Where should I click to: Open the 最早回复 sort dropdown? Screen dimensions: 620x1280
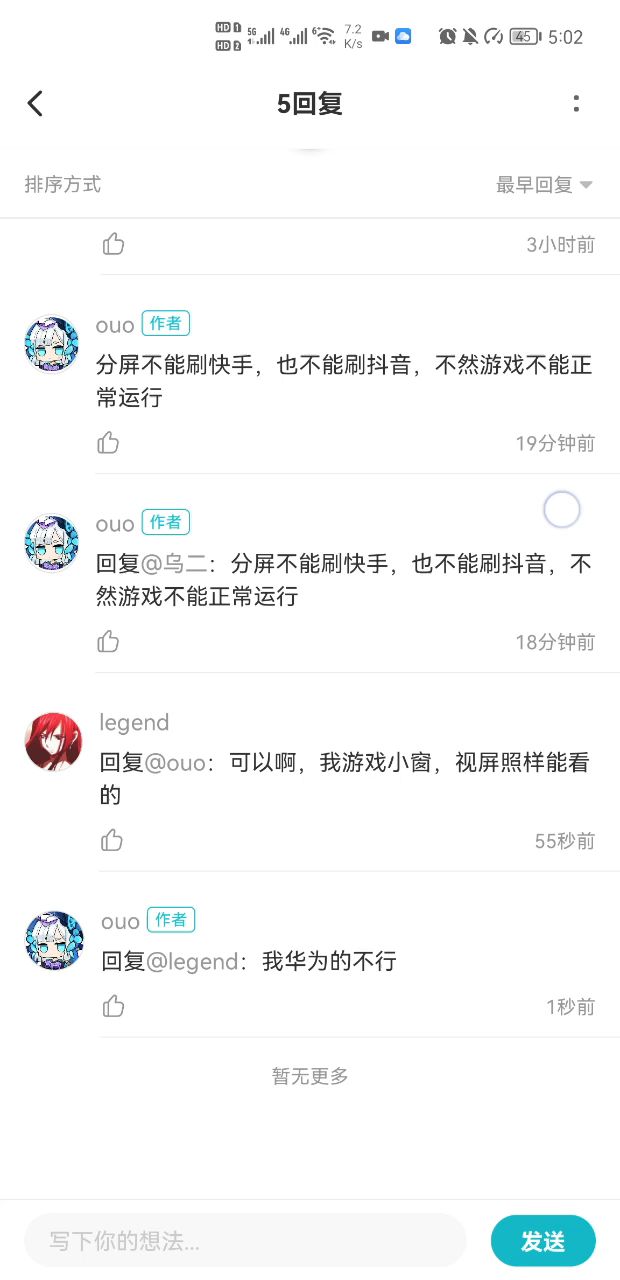(545, 185)
